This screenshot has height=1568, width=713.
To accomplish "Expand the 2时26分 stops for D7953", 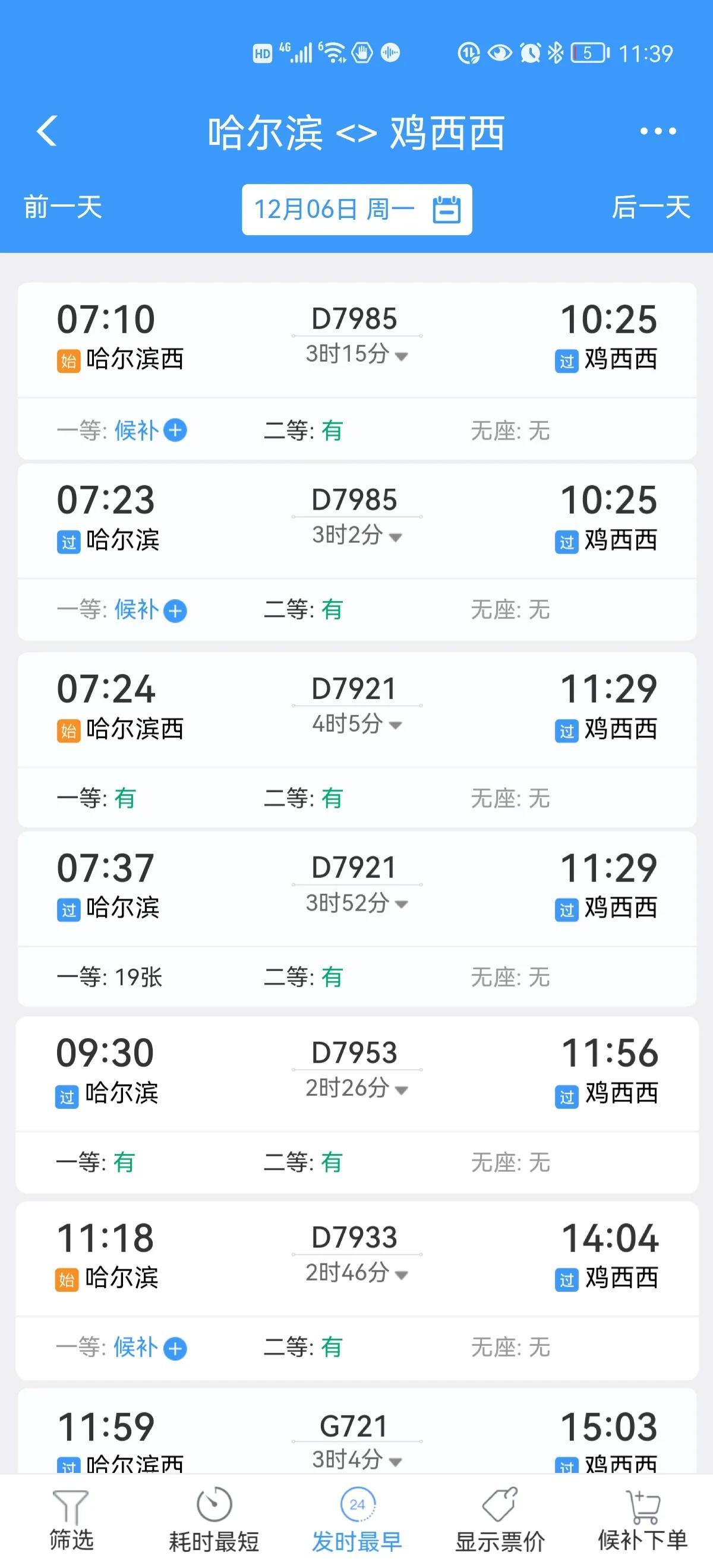I will pos(357,1088).
